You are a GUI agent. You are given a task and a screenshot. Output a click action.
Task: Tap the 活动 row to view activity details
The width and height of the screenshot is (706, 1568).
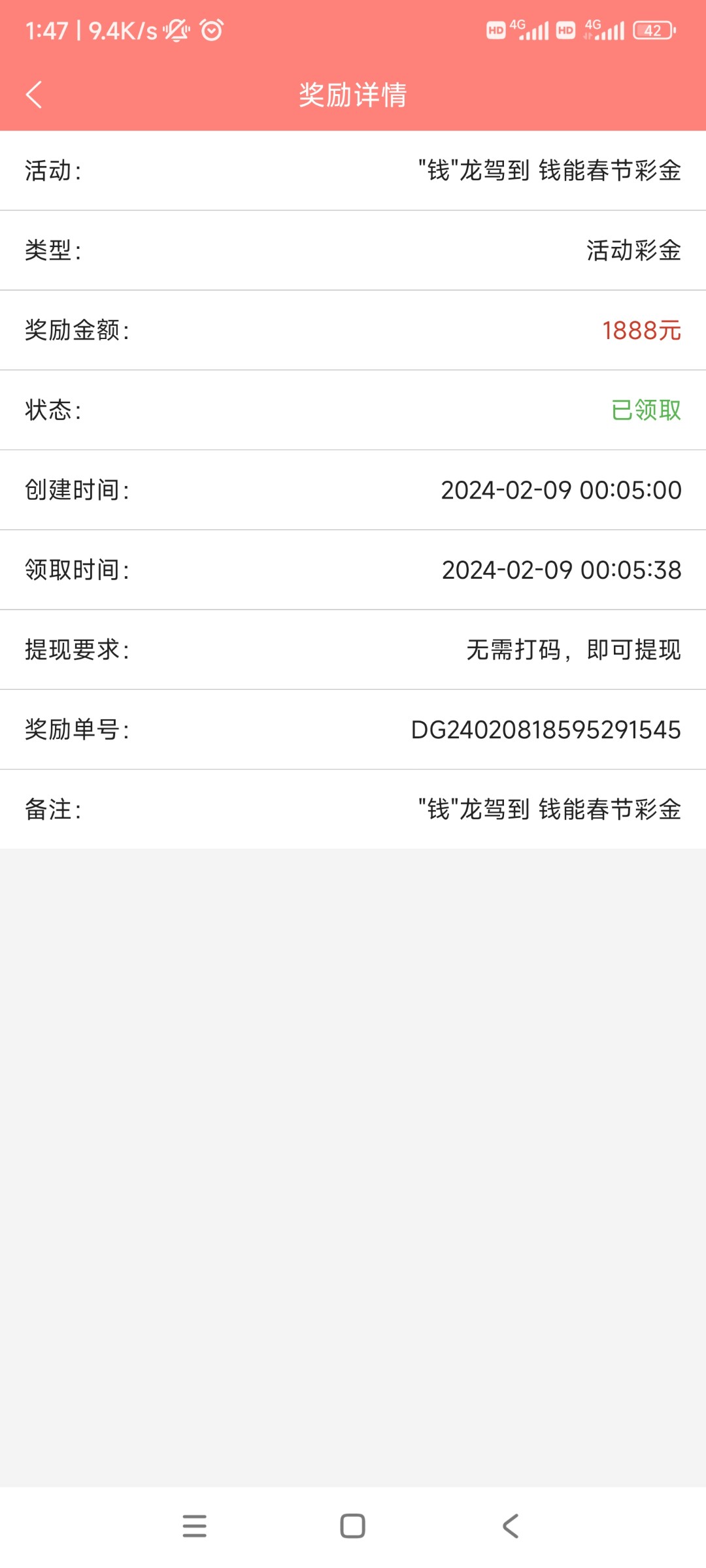(353, 171)
